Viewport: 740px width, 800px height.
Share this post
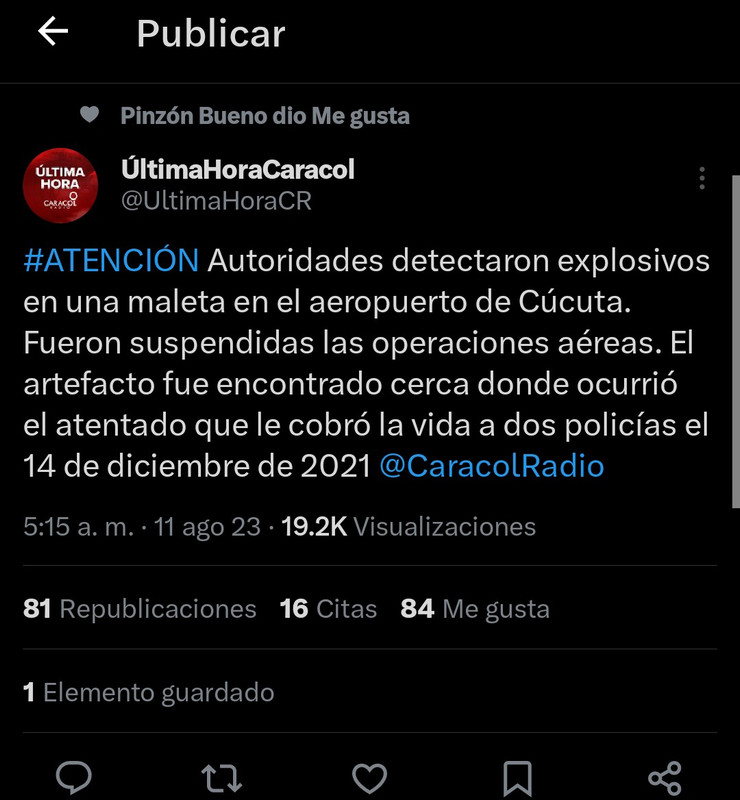click(x=665, y=778)
